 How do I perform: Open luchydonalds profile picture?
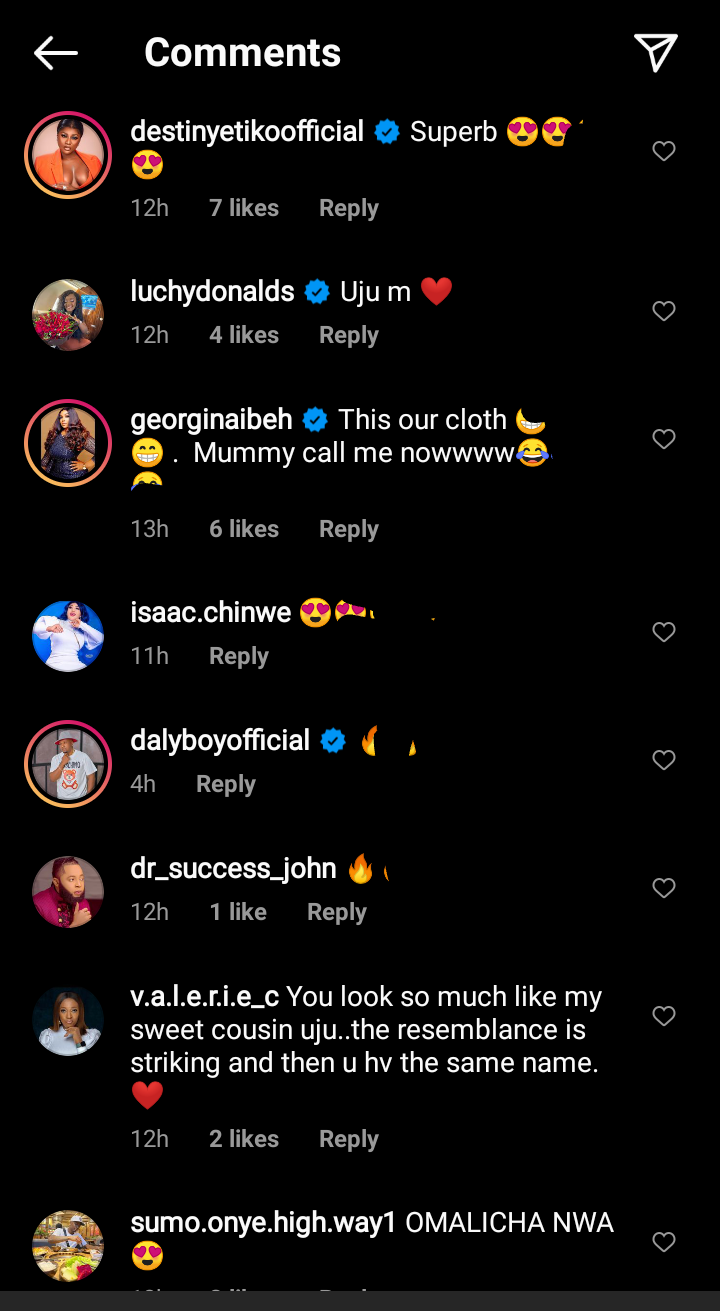(68, 314)
